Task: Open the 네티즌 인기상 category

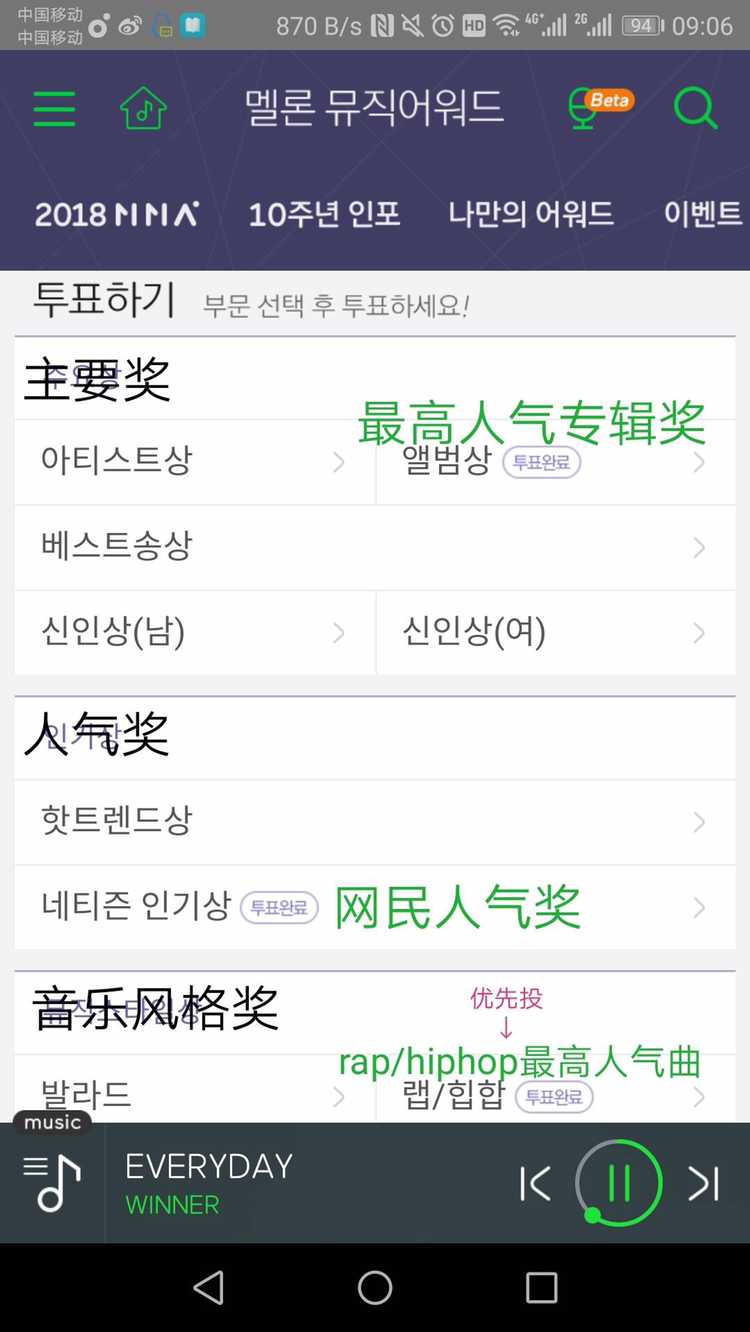Action: click(x=375, y=907)
